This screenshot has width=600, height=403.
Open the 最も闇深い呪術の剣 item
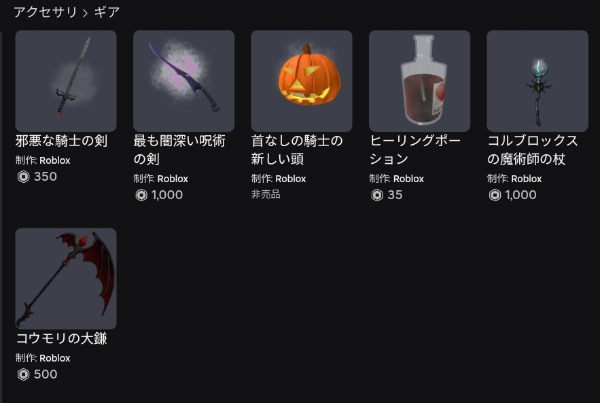(x=184, y=80)
